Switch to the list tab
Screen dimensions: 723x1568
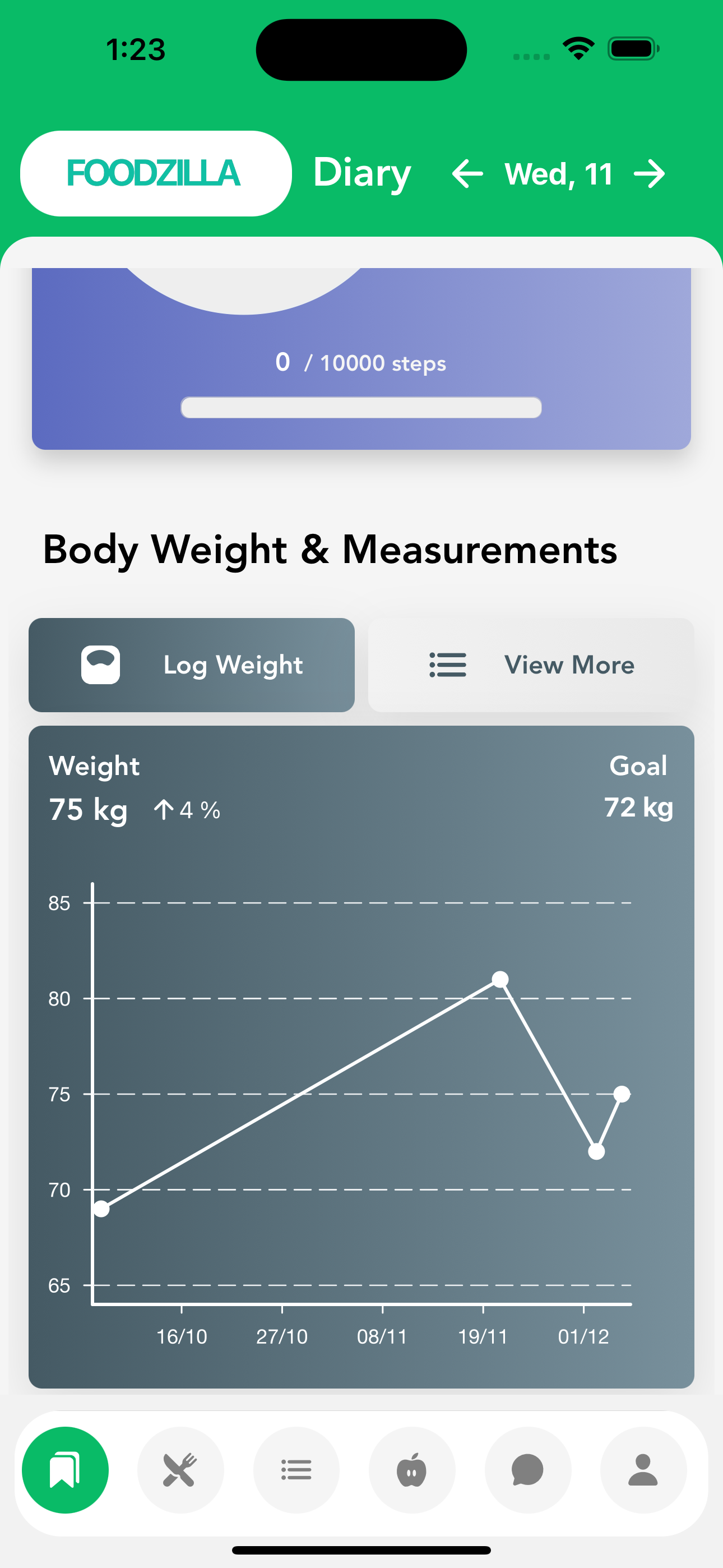tap(296, 1469)
